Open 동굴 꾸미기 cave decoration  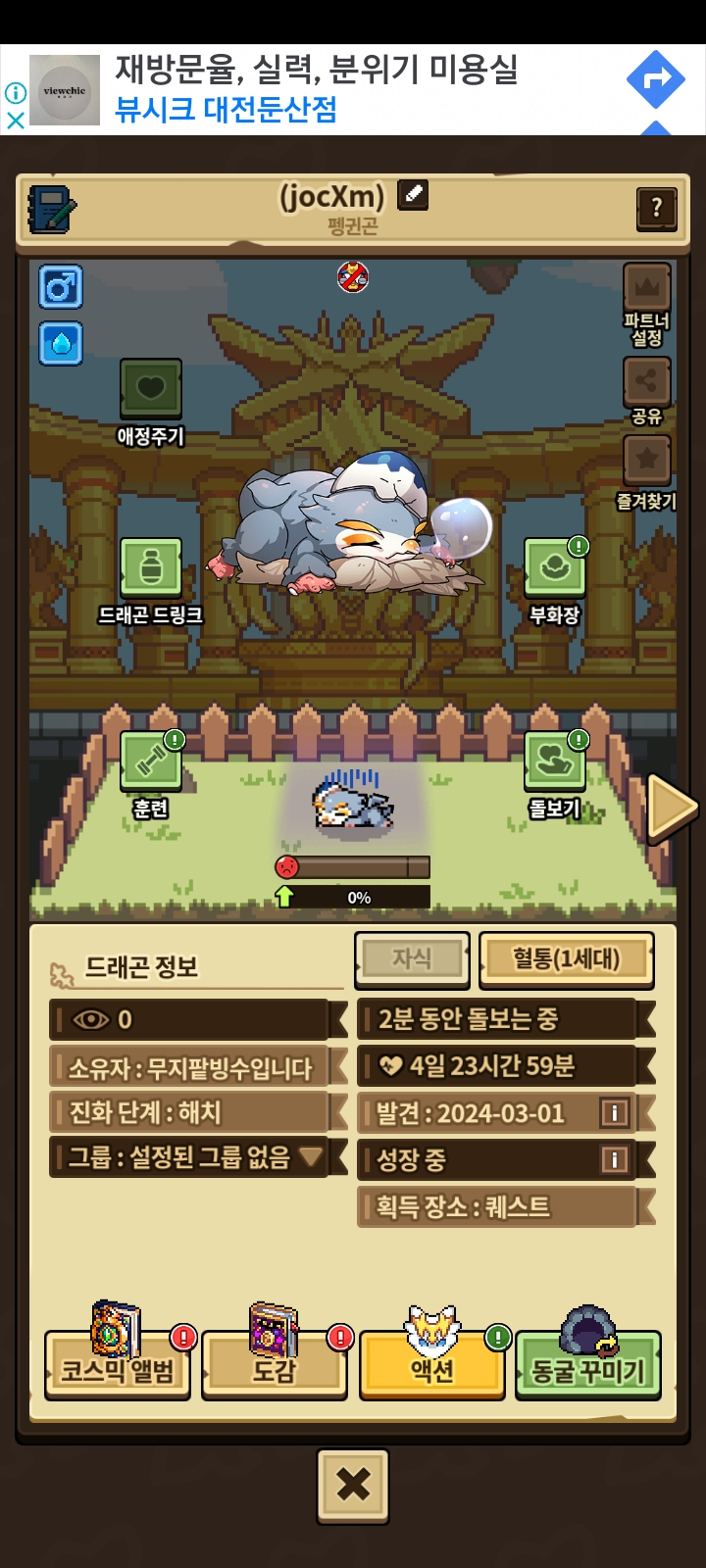[x=587, y=1365]
